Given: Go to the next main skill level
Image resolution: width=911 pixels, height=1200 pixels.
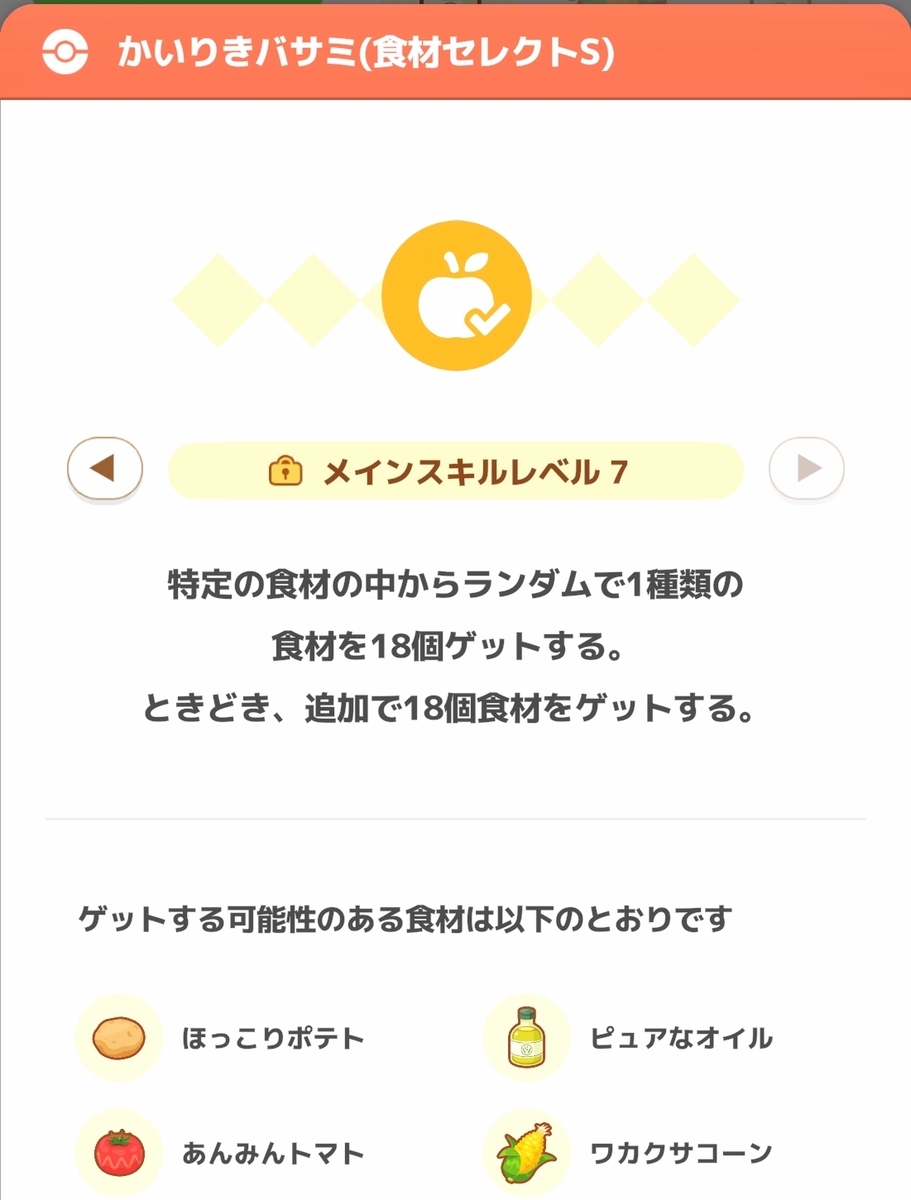Looking at the screenshot, I should pos(806,468).
